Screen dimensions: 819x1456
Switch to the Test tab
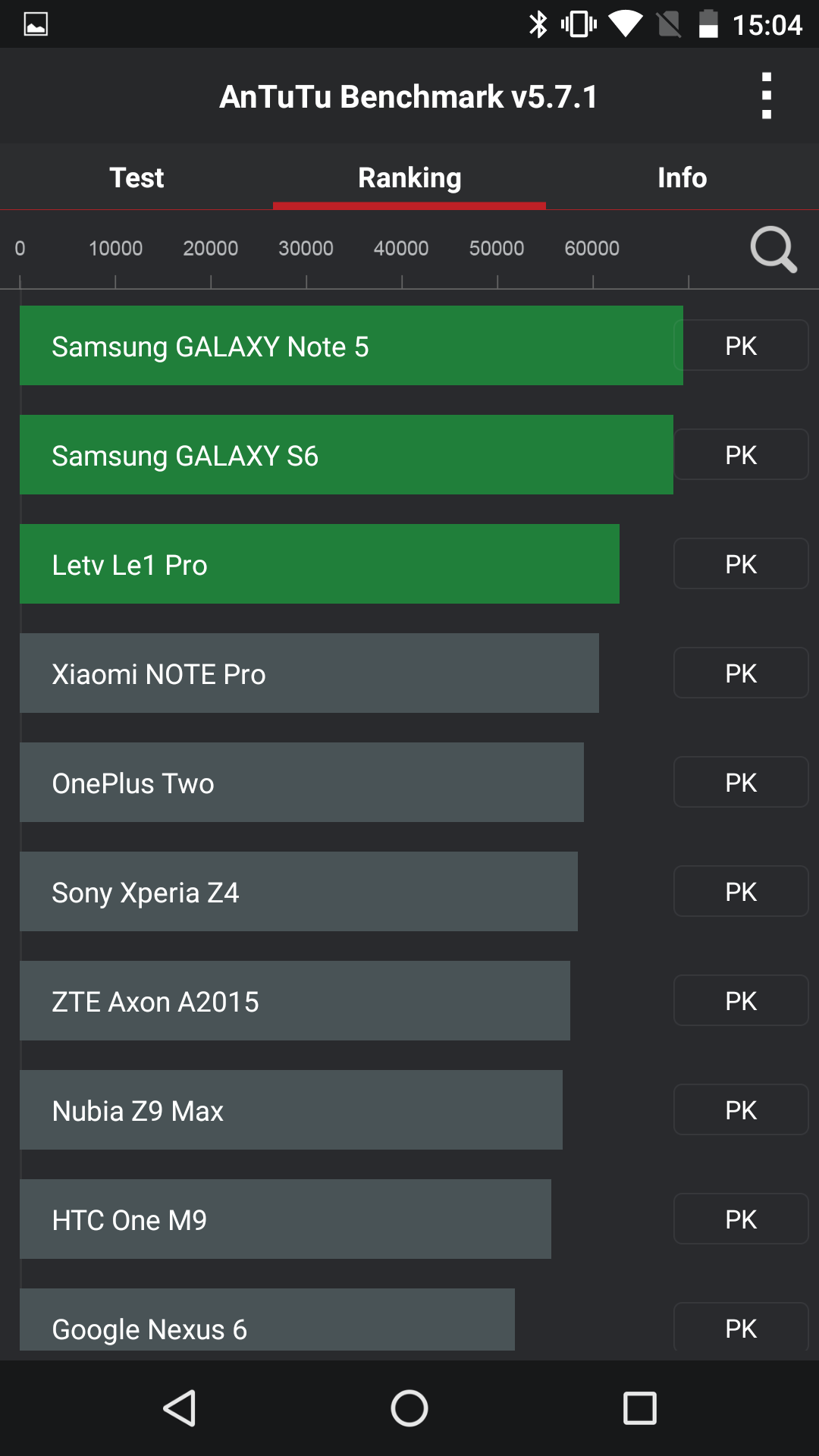(x=136, y=177)
